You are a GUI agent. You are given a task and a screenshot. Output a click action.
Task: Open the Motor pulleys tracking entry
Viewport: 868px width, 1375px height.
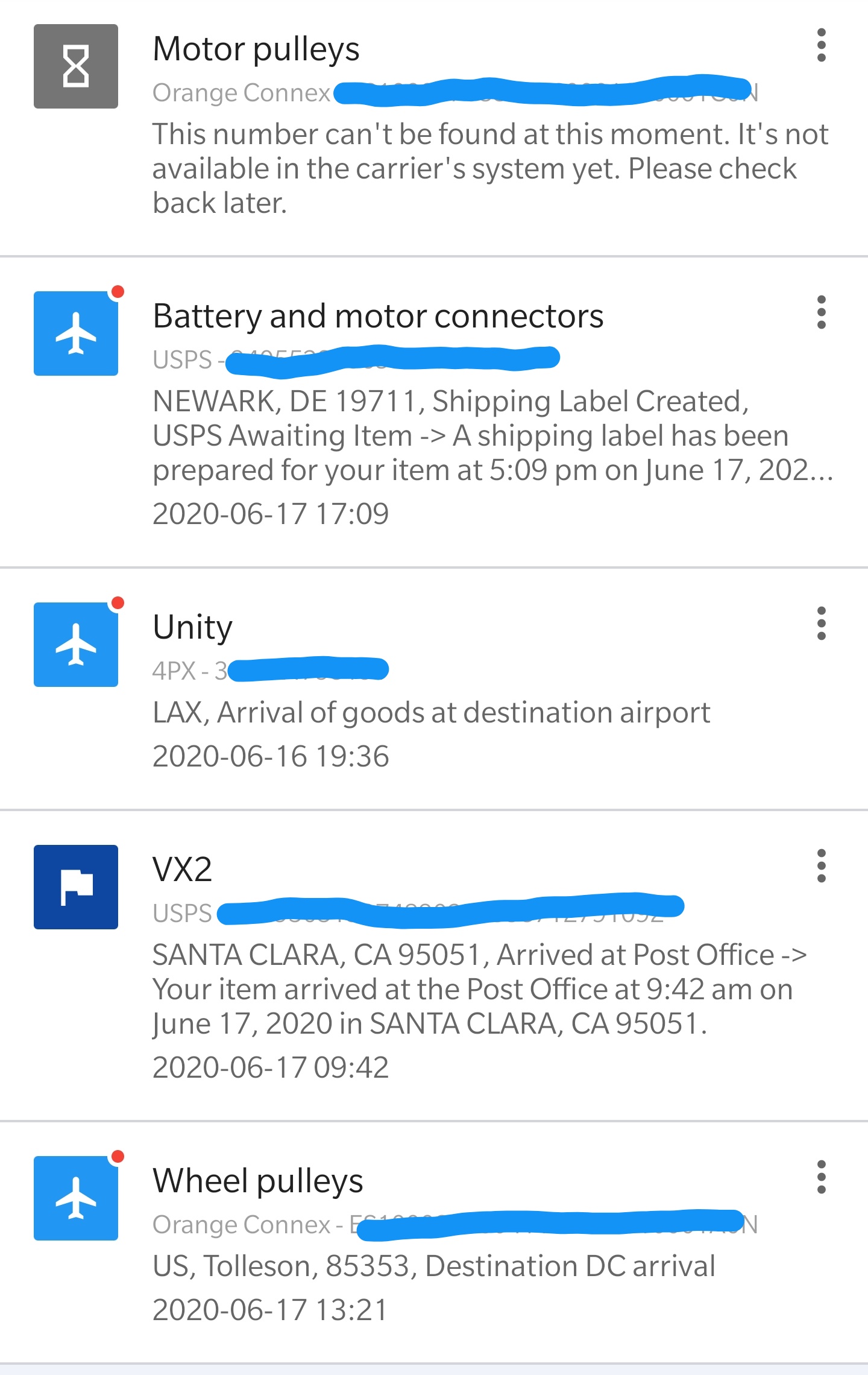click(x=256, y=49)
